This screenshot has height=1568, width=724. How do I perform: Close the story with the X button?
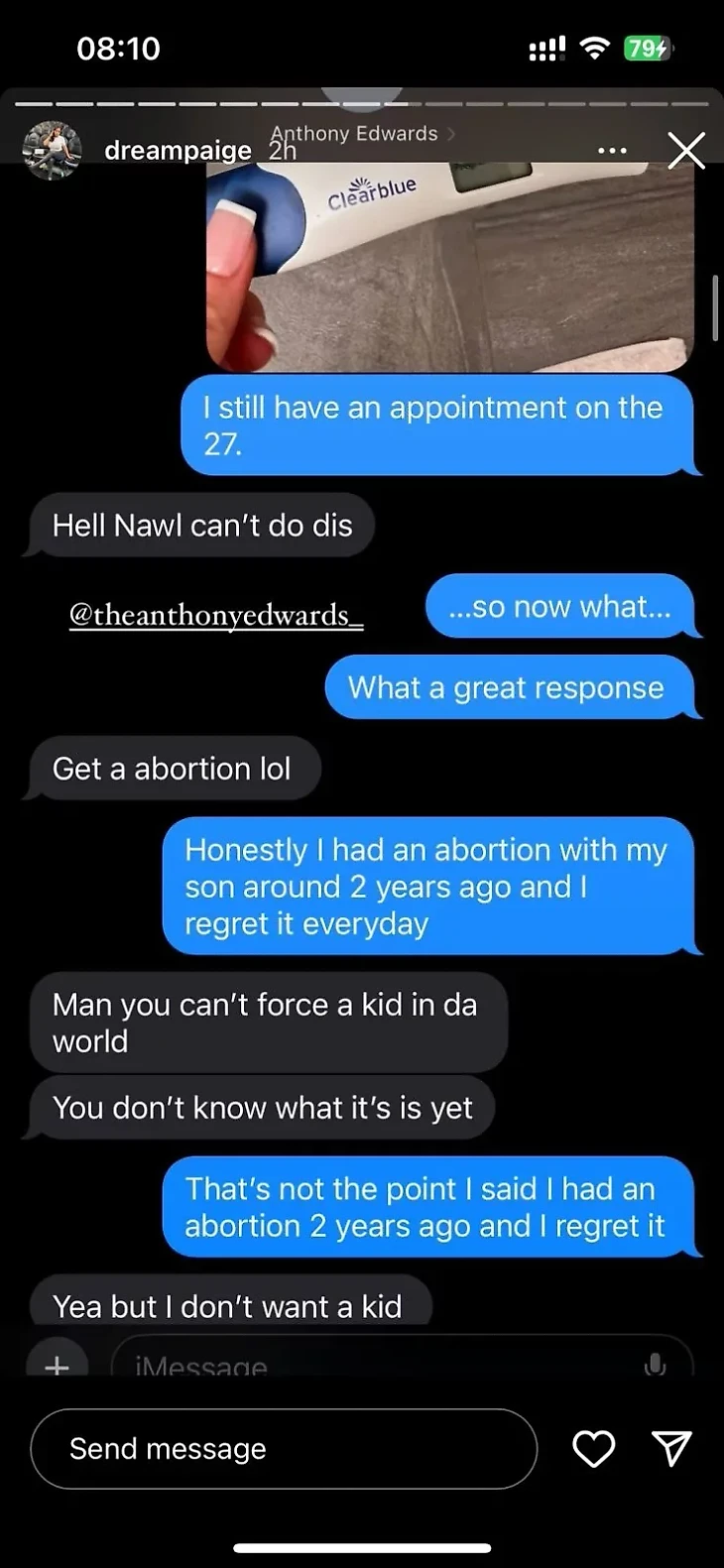(x=685, y=151)
